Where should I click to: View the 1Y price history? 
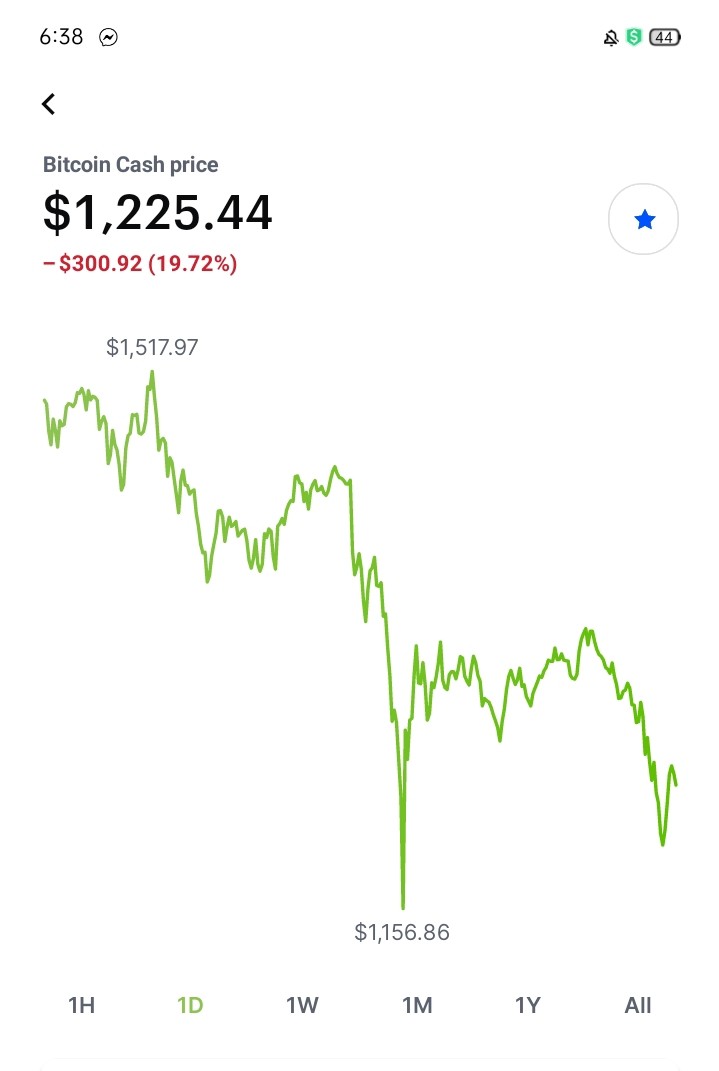click(527, 1005)
